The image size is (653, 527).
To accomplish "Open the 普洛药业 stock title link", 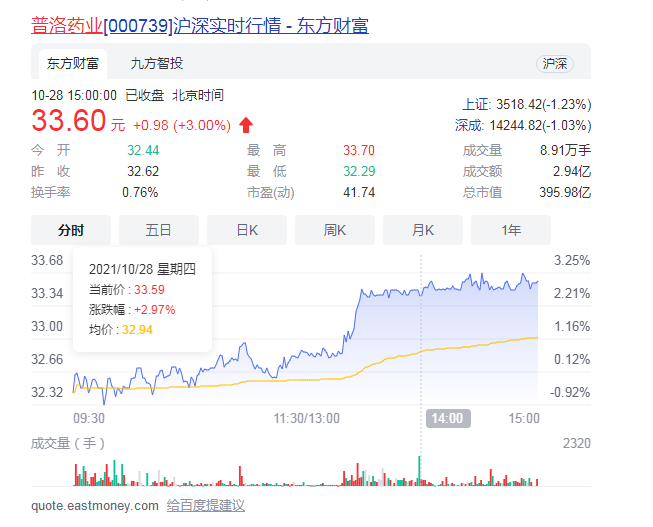I will (x=200, y=26).
